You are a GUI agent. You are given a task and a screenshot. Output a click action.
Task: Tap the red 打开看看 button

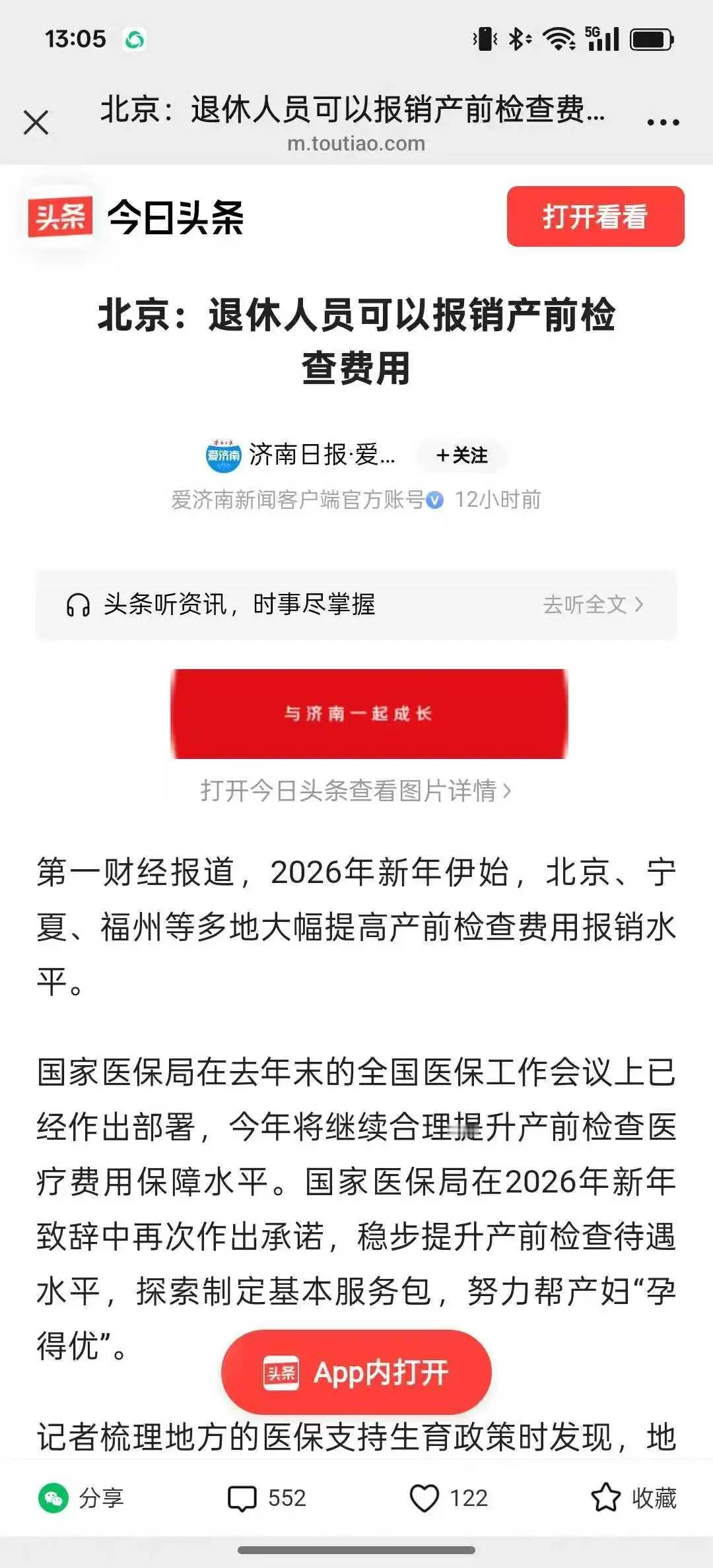pos(594,218)
